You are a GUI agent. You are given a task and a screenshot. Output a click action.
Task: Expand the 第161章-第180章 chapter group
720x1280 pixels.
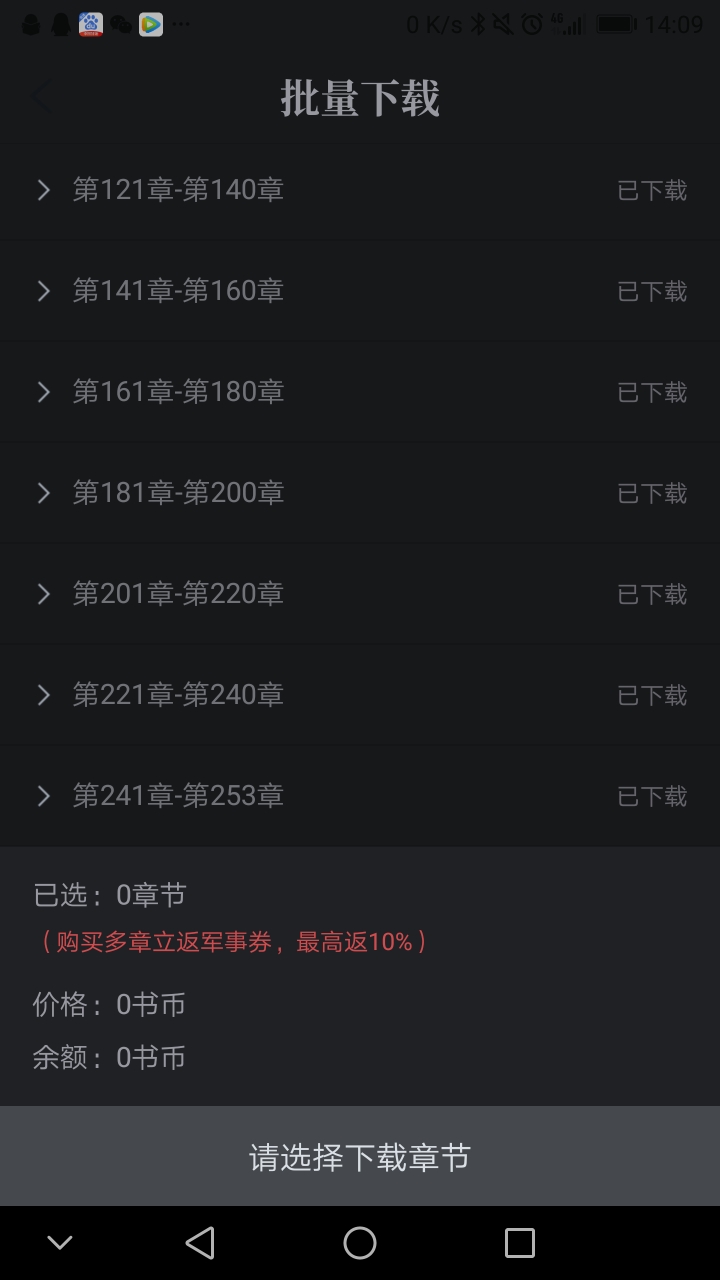44,392
